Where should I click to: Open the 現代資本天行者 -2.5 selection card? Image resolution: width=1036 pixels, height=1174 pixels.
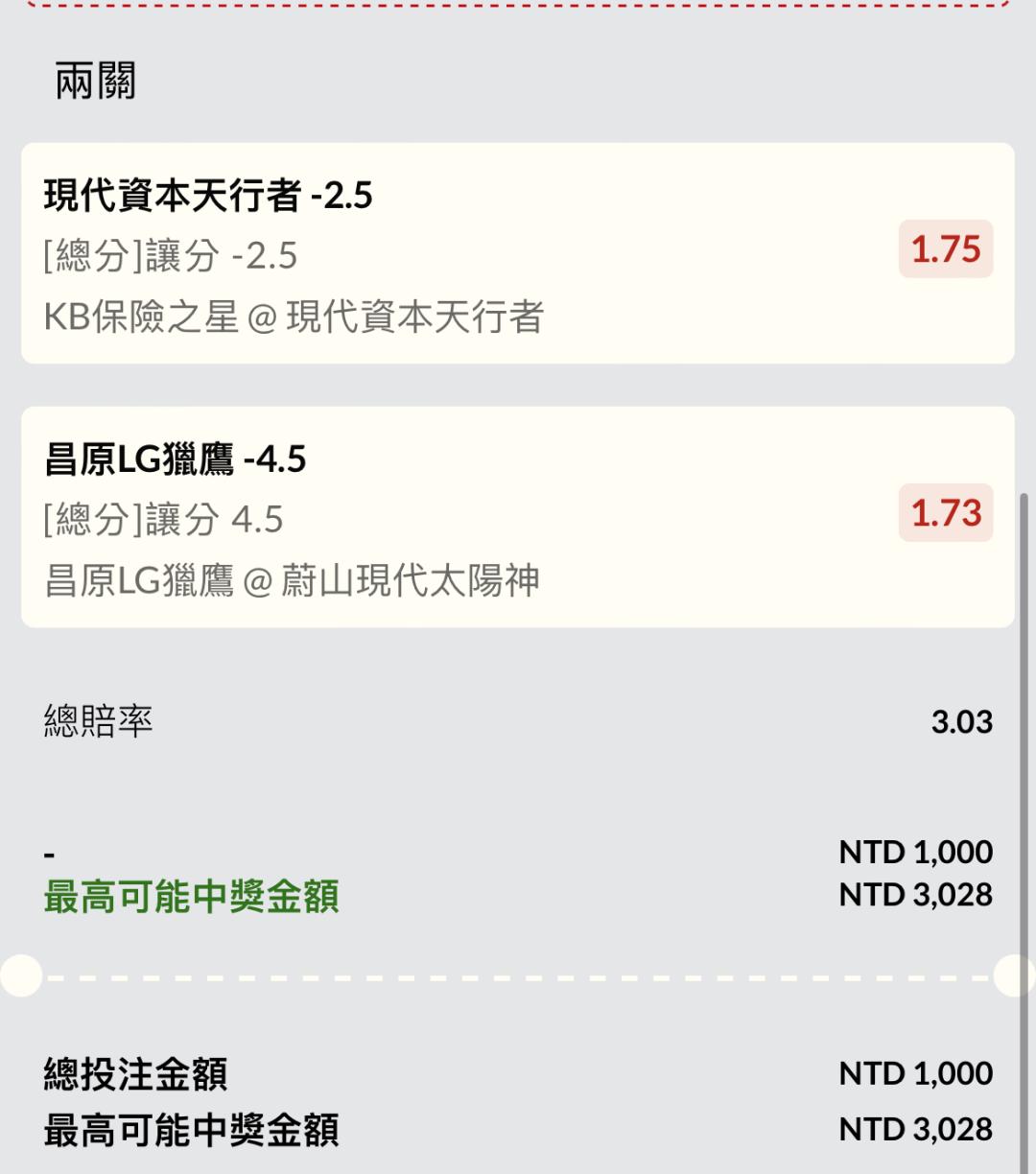click(x=518, y=253)
